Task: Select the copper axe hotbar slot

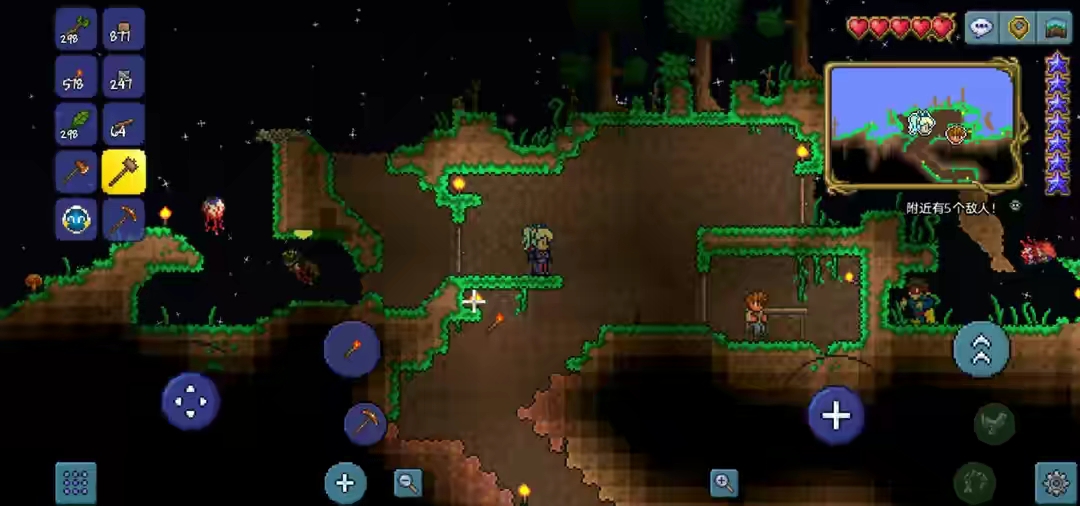Action: (76, 172)
